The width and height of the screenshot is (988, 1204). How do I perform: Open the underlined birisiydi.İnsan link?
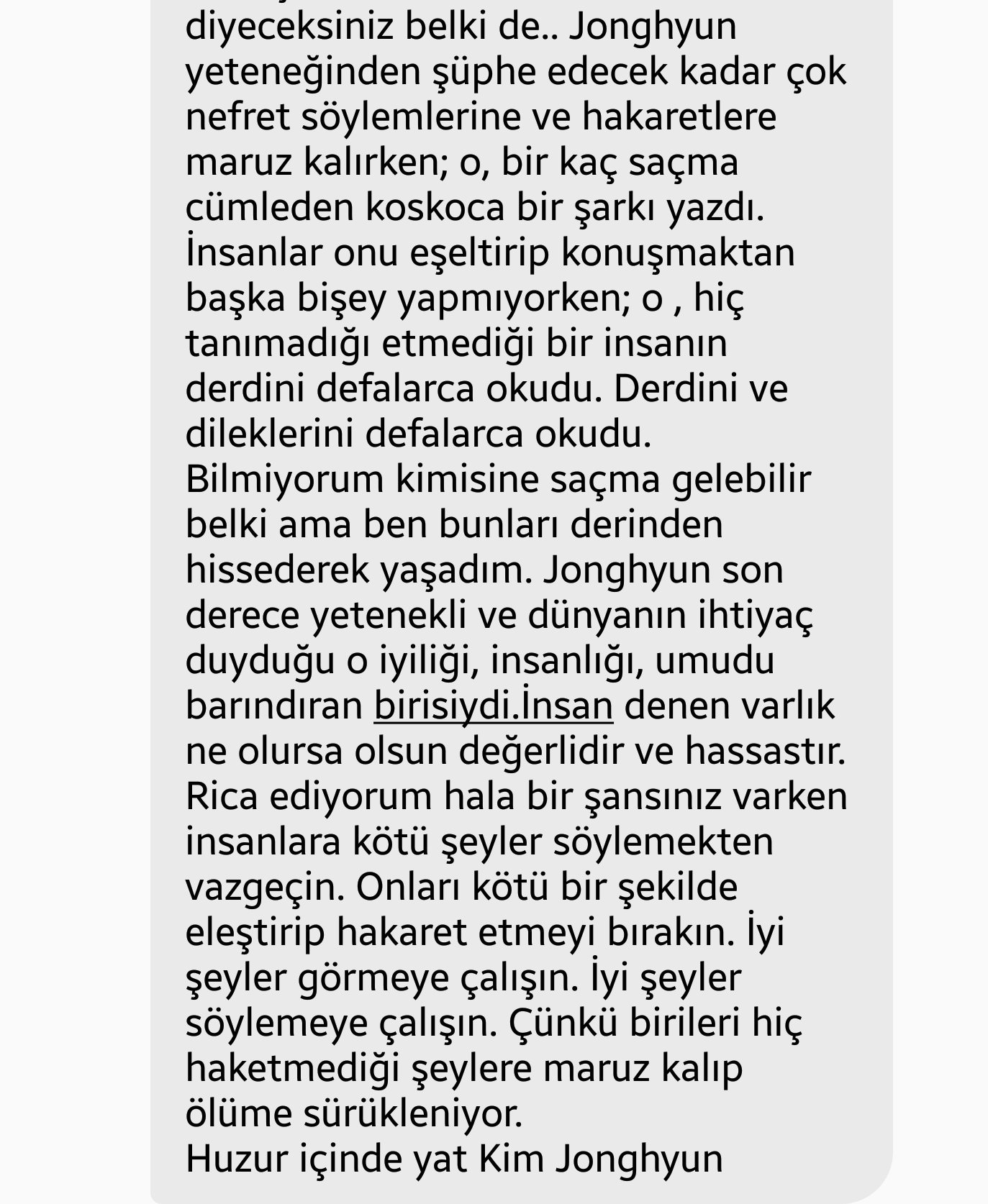[493, 706]
